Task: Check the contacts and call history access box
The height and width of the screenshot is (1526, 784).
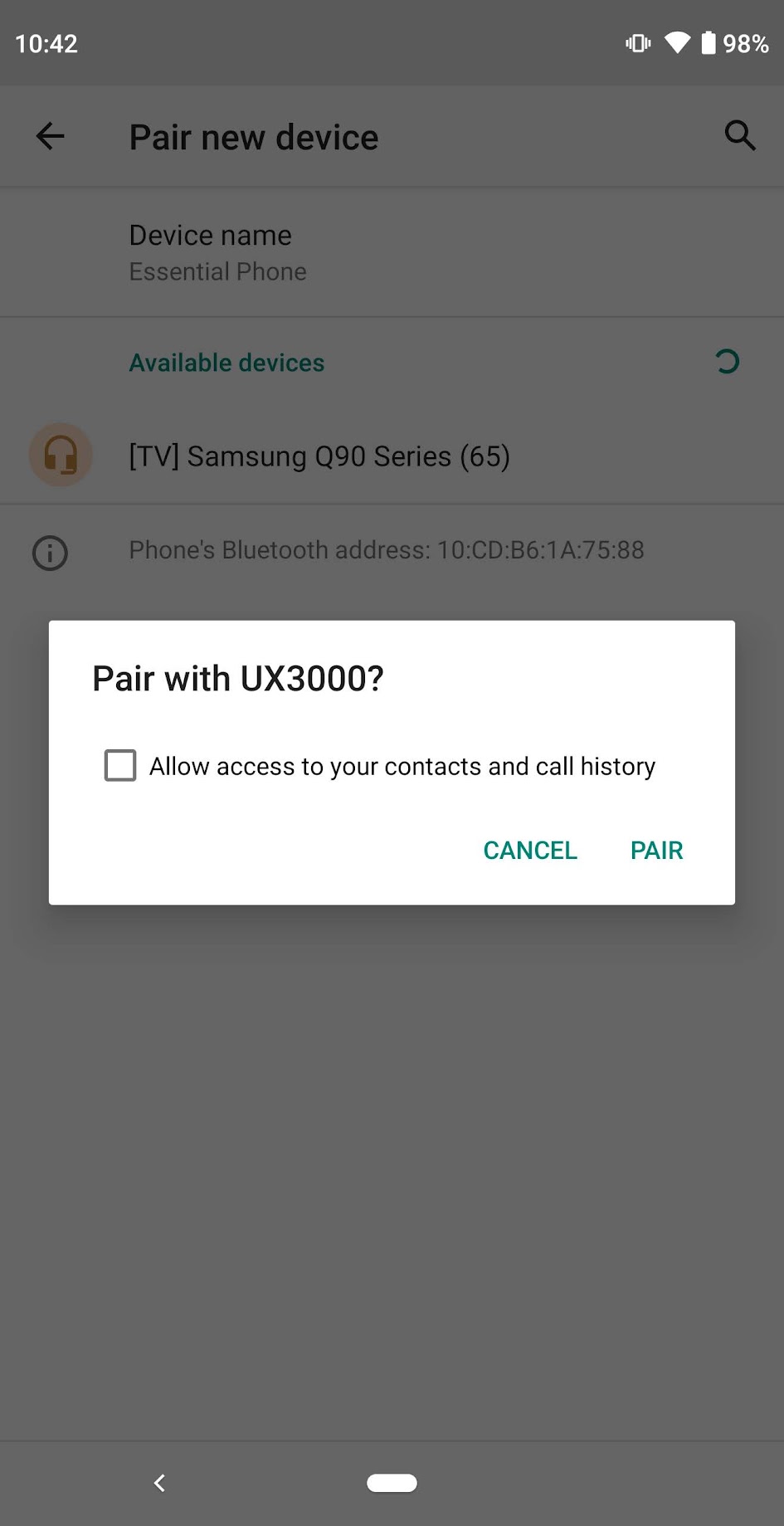Action: pyautogui.click(x=120, y=765)
